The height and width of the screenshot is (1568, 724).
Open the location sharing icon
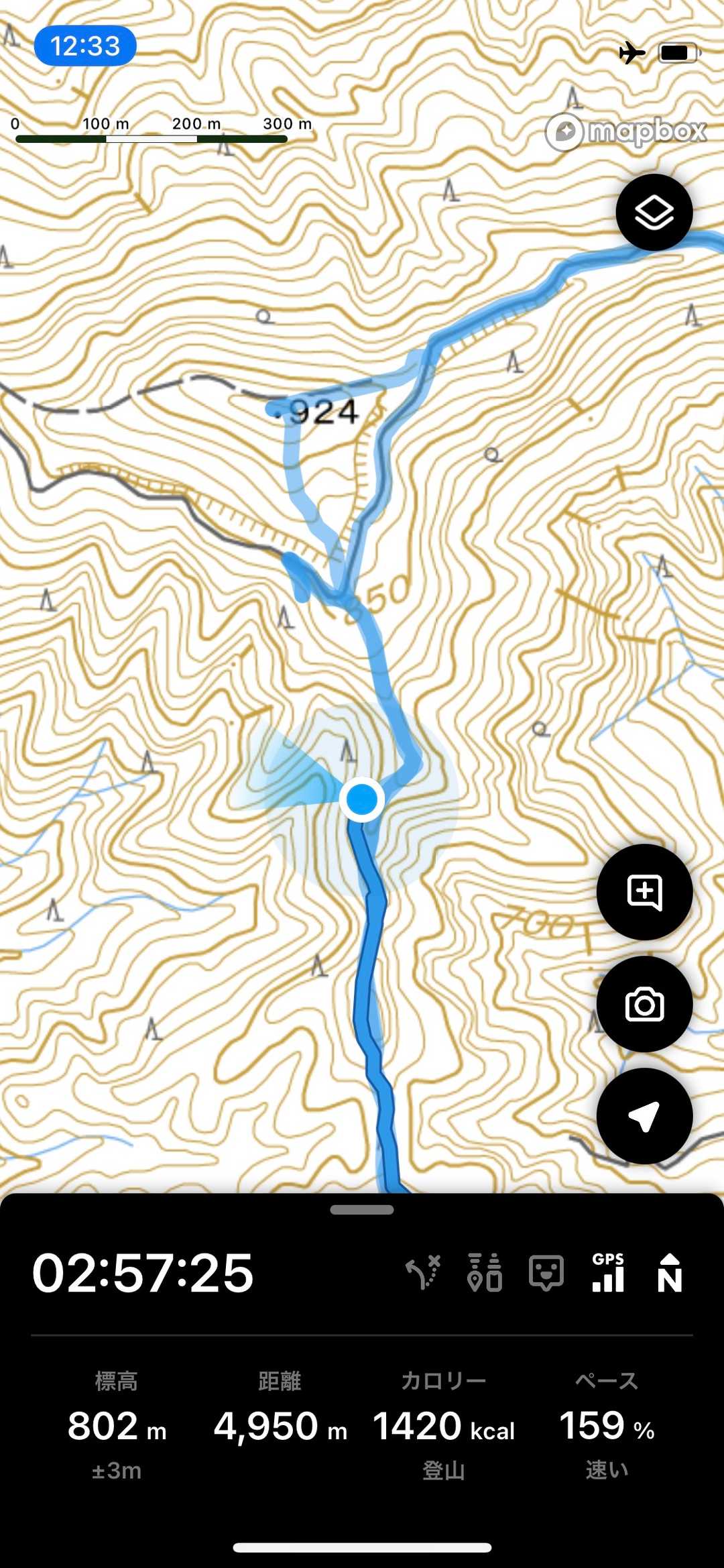485,1272
